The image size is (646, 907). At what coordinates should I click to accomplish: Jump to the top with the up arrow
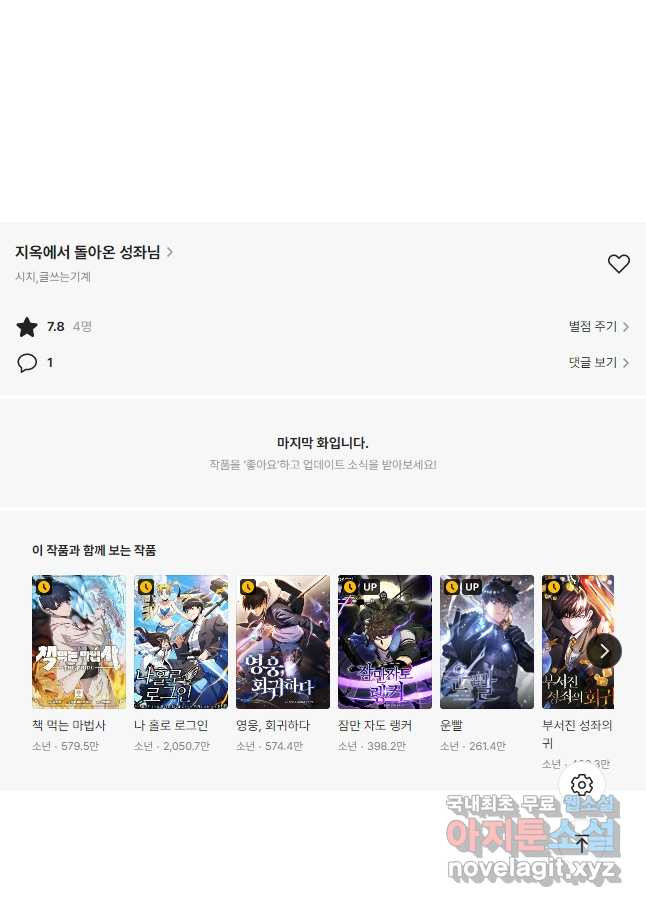click(582, 844)
